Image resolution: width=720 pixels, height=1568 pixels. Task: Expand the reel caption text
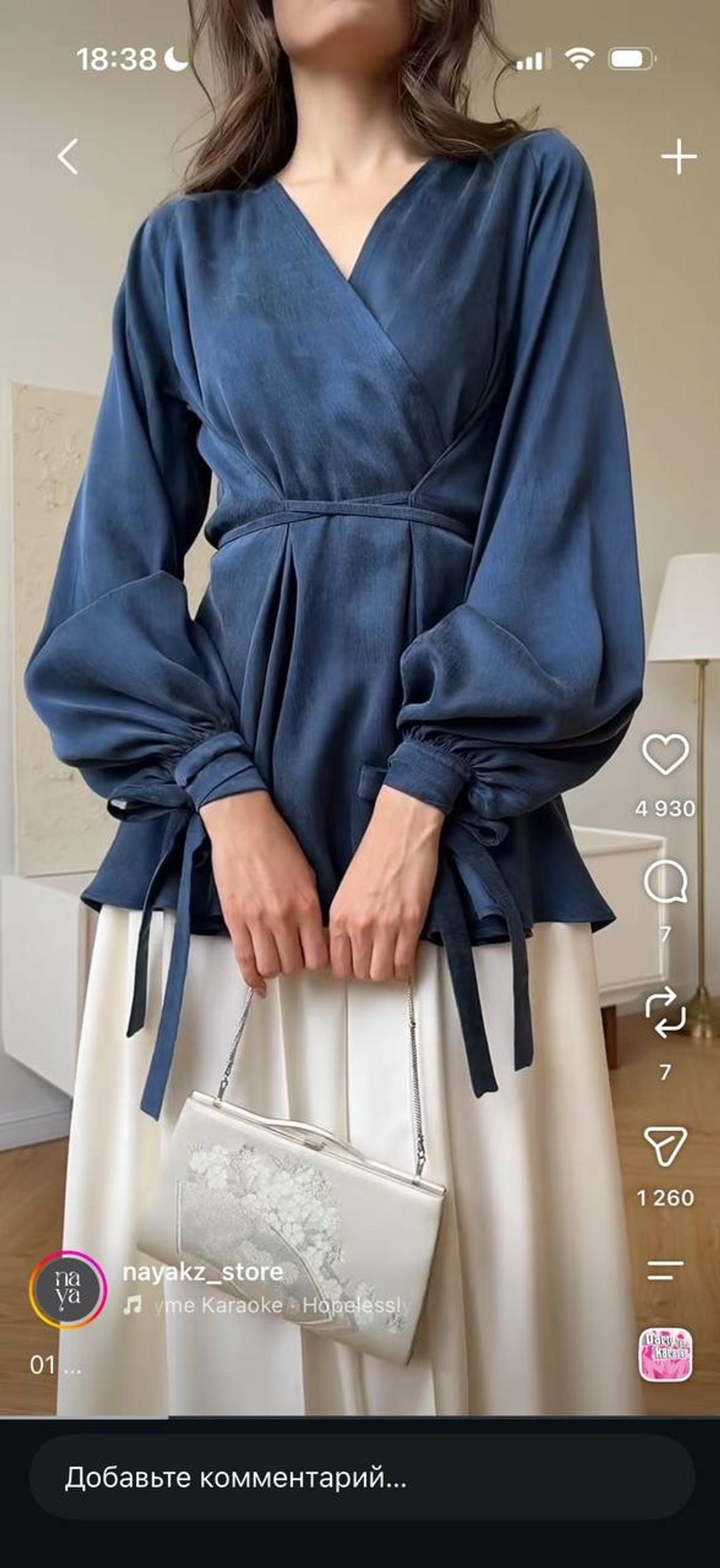point(55,1365)
